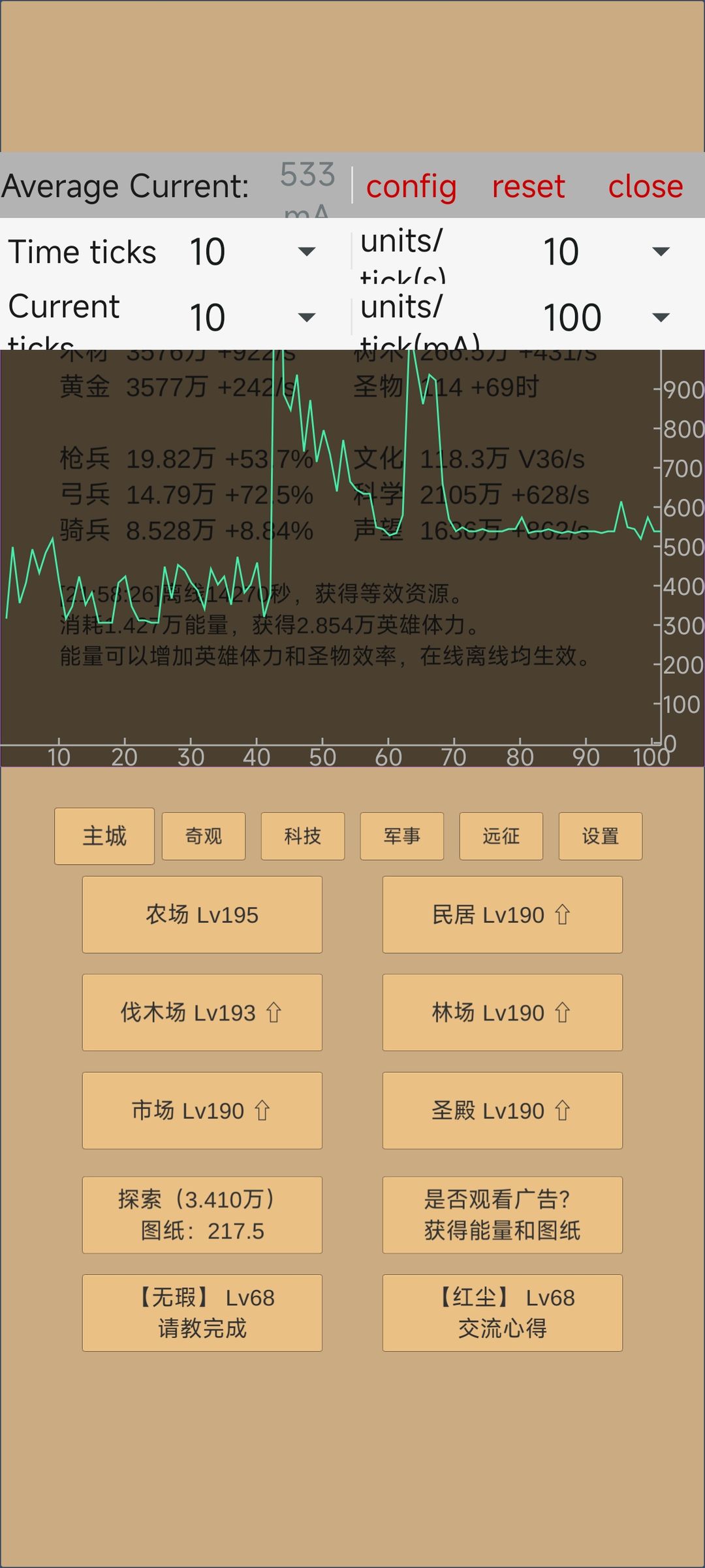
Task: Upgrade 伐木场 Lv193
Action: pos(201,1012)
